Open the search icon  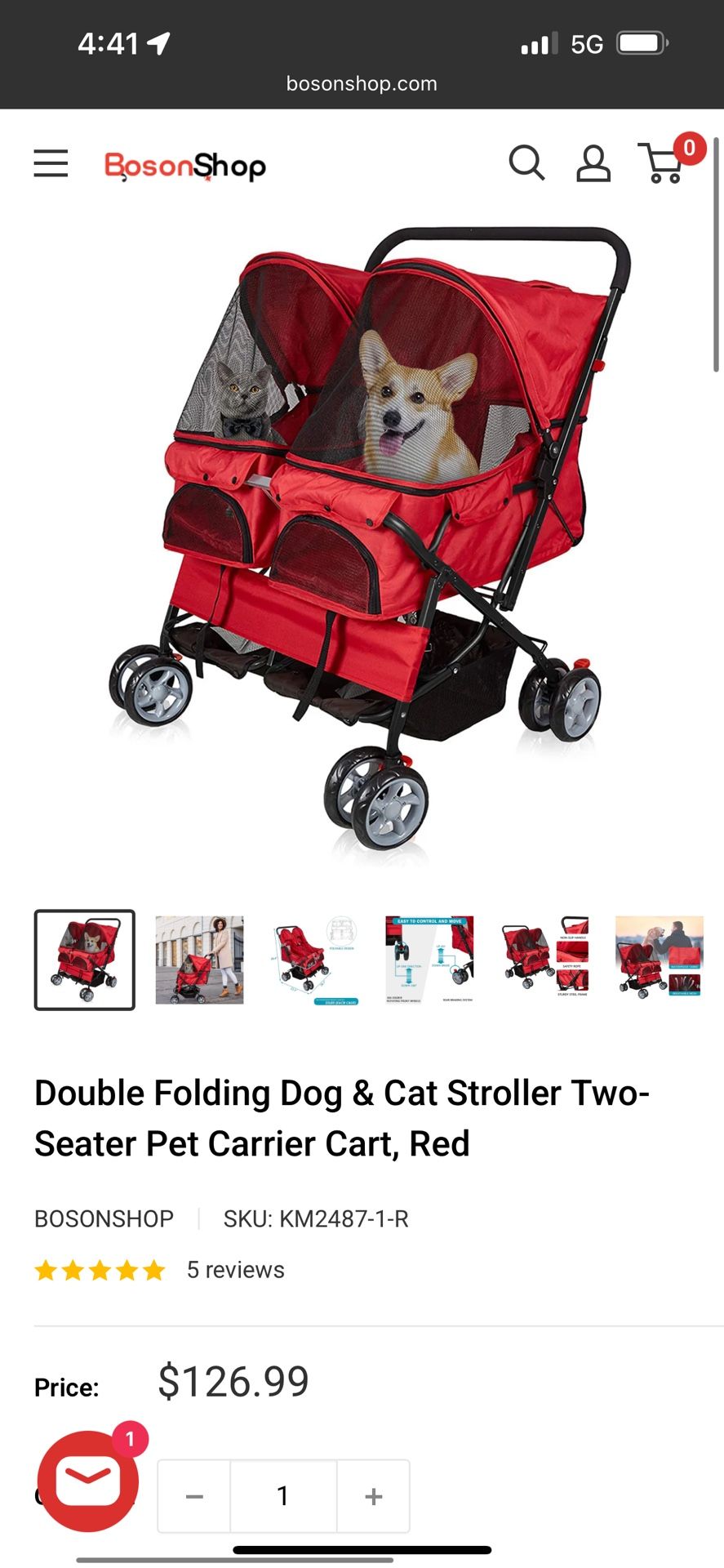coord(527,164)
